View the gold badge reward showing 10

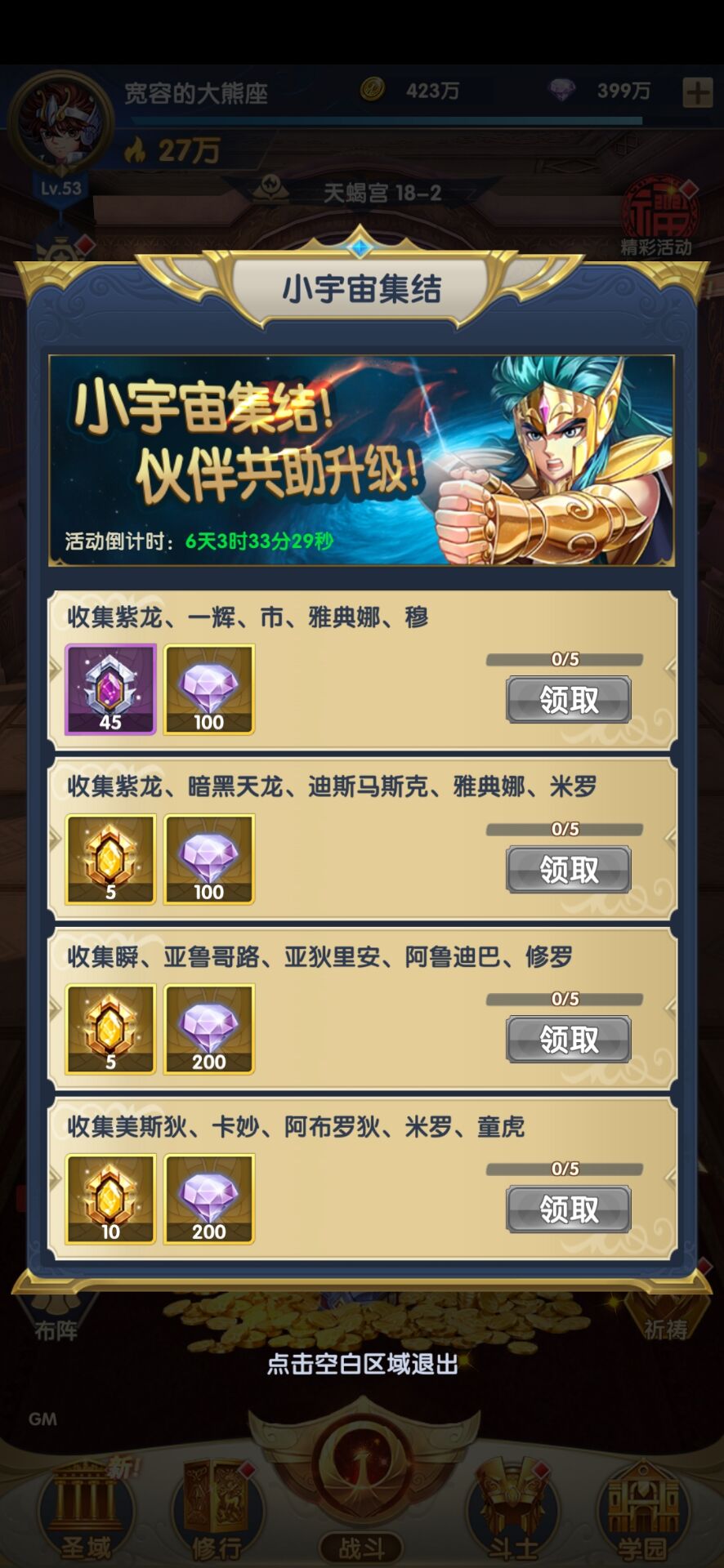tap(110, 1199)
